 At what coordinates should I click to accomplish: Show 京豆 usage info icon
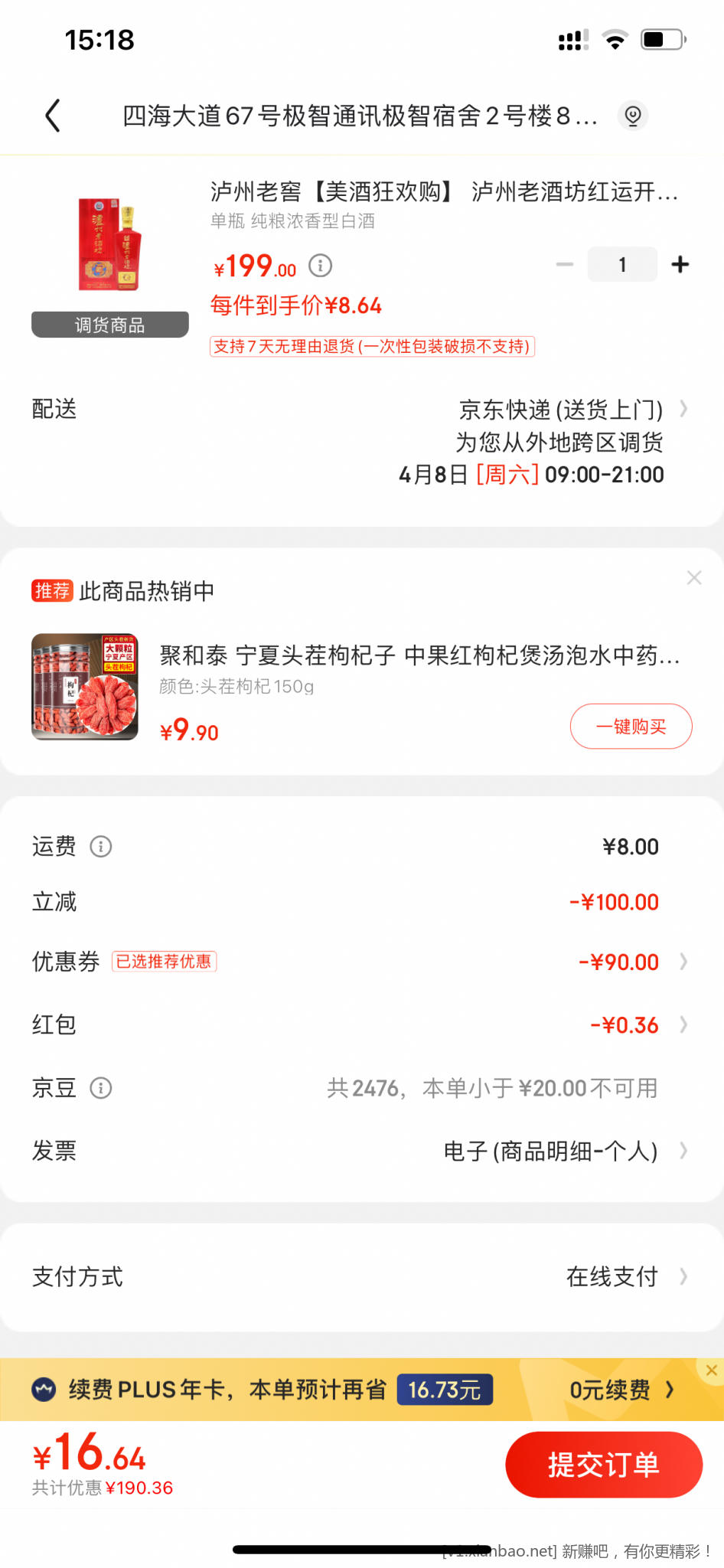101,1088
